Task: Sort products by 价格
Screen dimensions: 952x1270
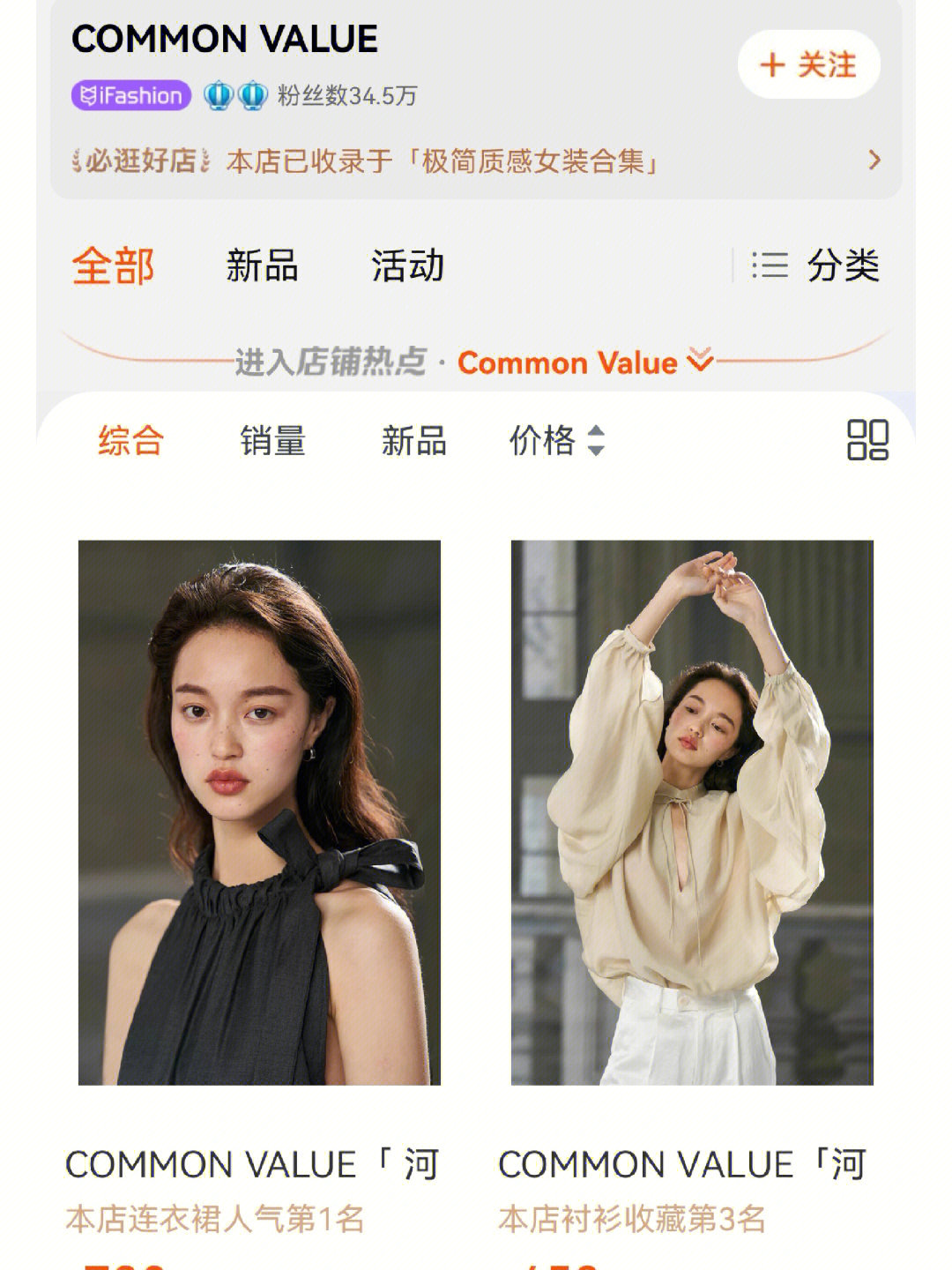Action: coord(555,440)
